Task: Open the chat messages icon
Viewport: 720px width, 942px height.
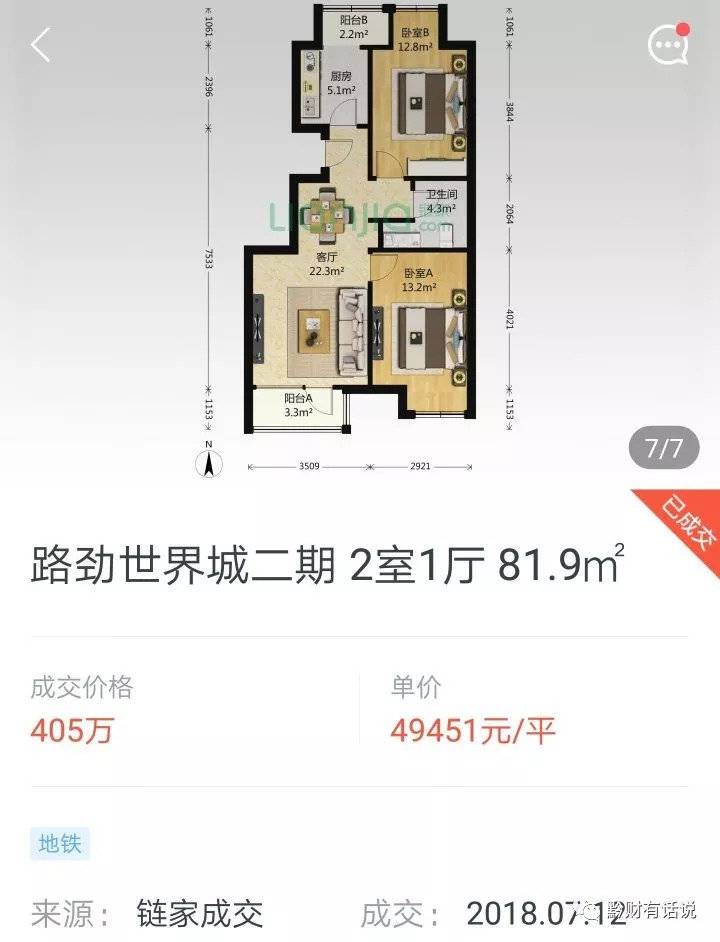Action: [x=668, y=45]
